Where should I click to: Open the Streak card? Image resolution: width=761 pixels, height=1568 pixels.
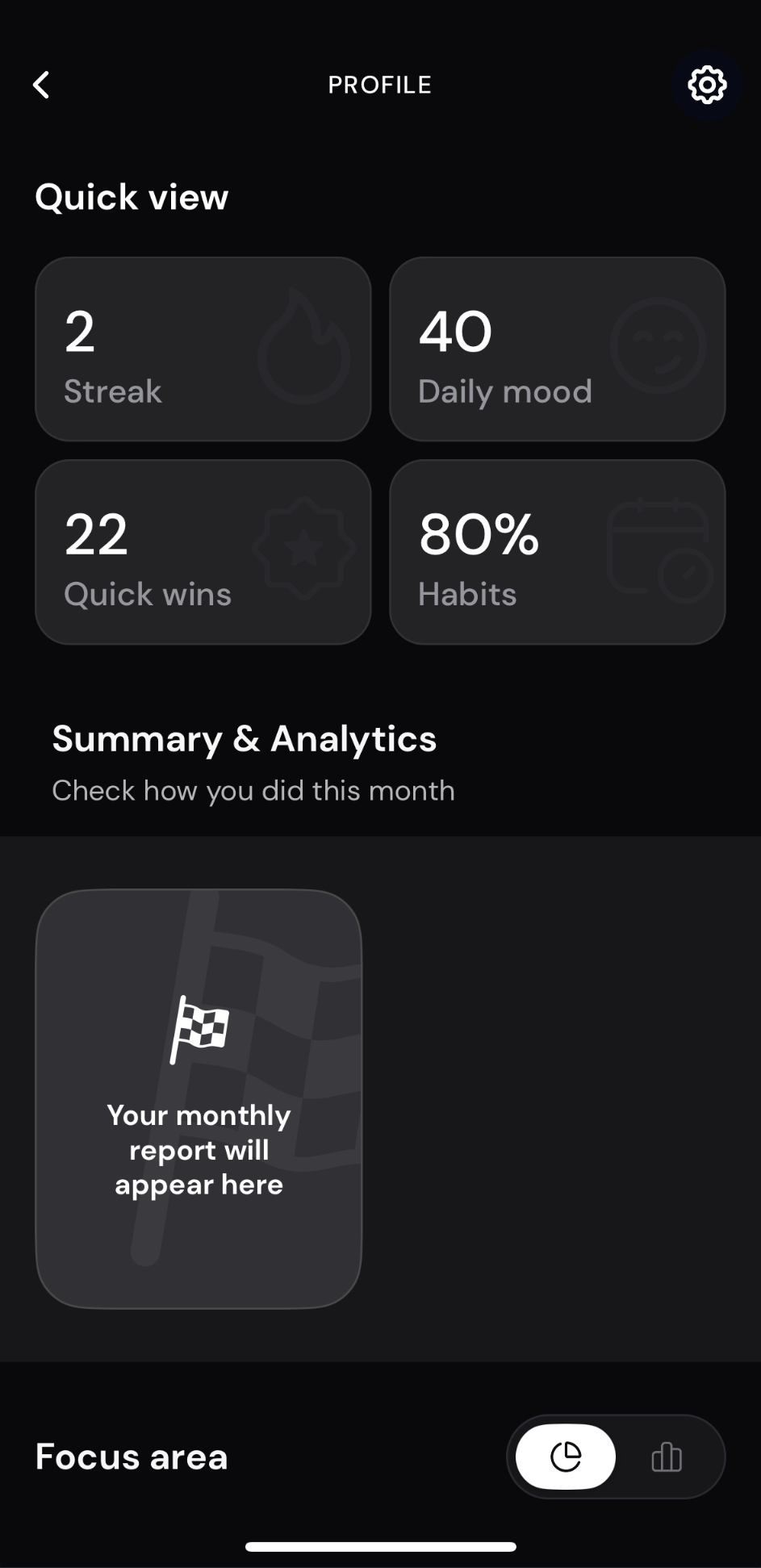pyautogui.click(x=203, y=349)
